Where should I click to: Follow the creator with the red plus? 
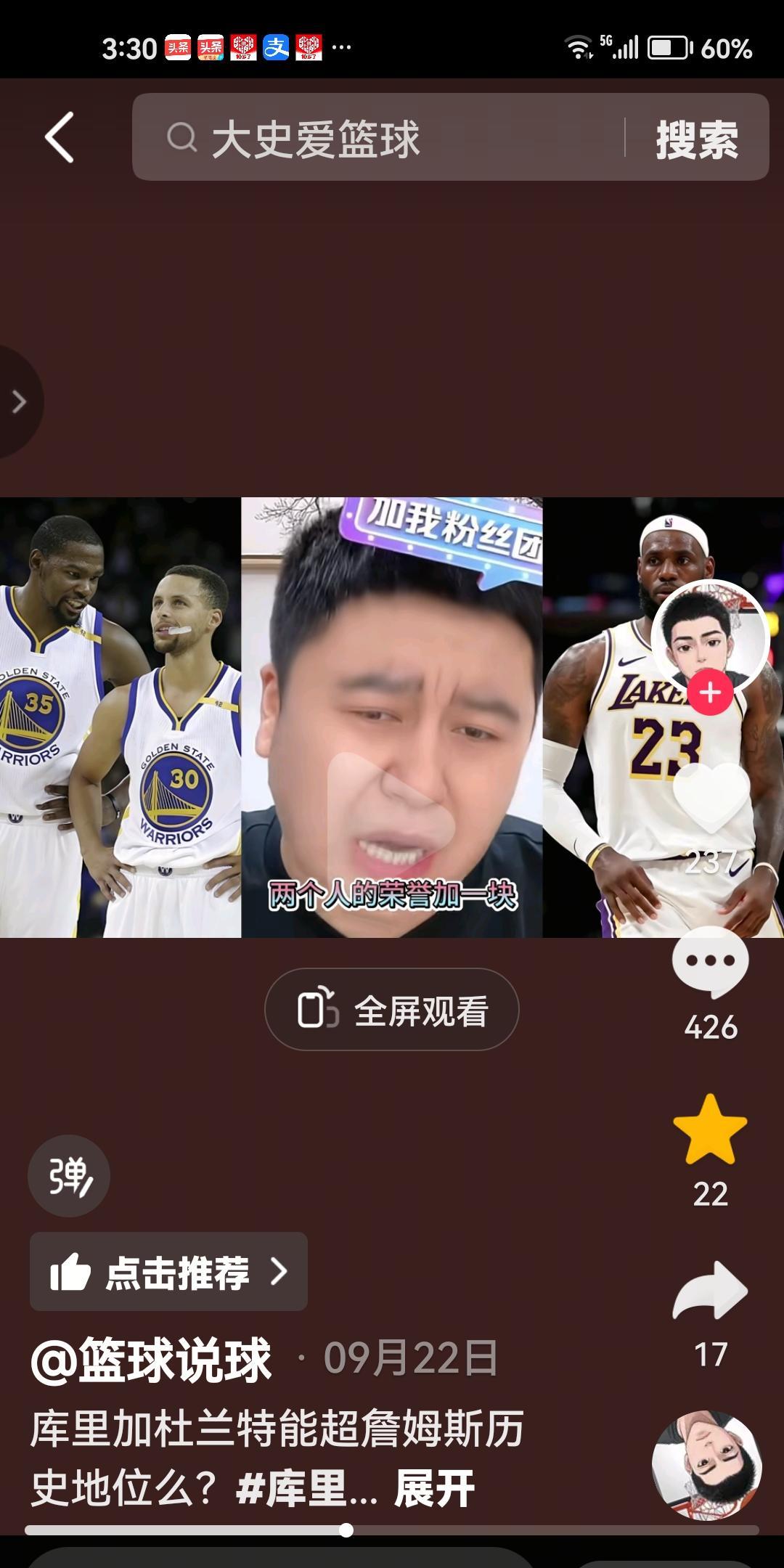[x=709, y=693]
